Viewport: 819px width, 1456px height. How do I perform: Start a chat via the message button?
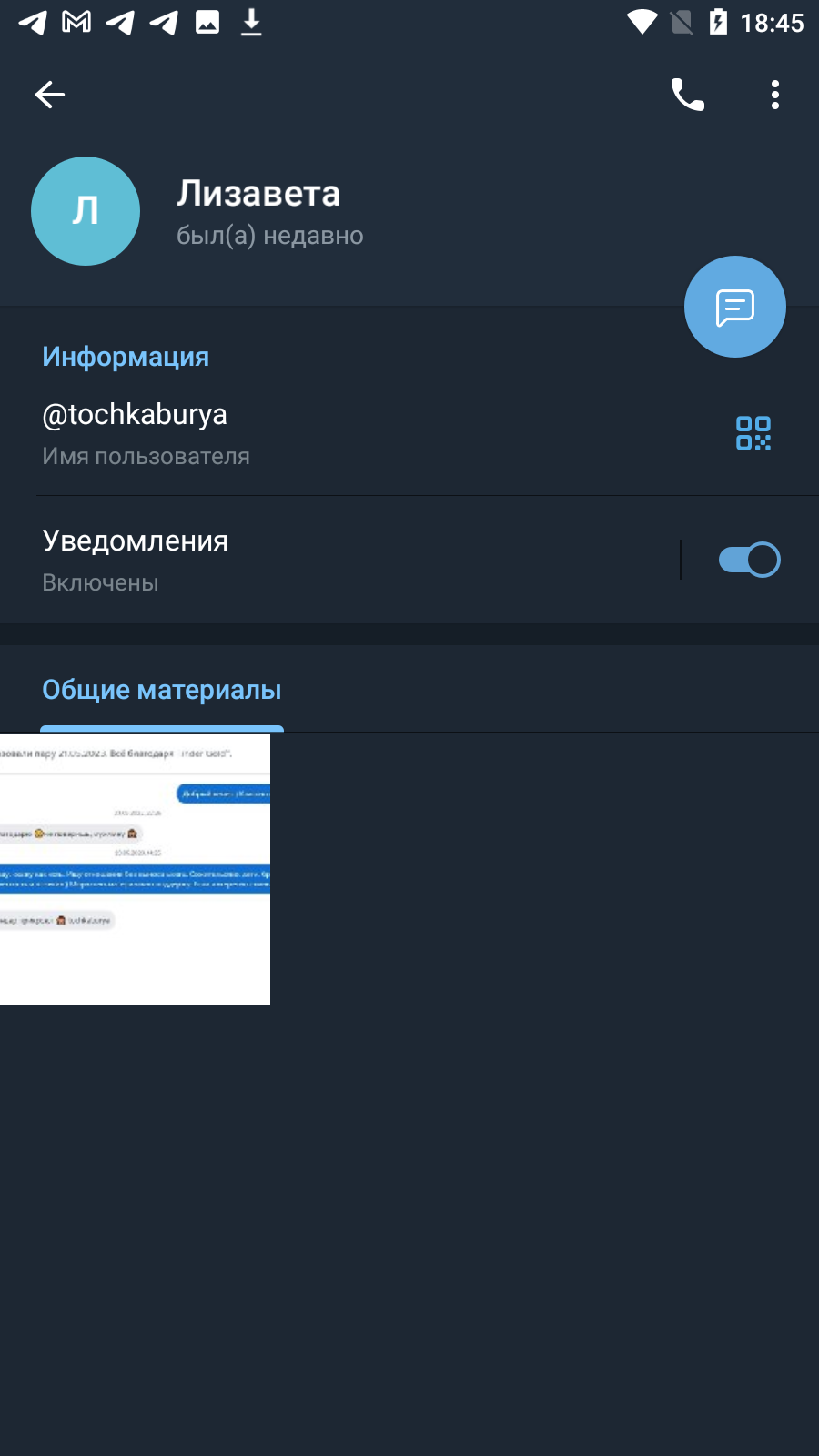coord(735,307)
